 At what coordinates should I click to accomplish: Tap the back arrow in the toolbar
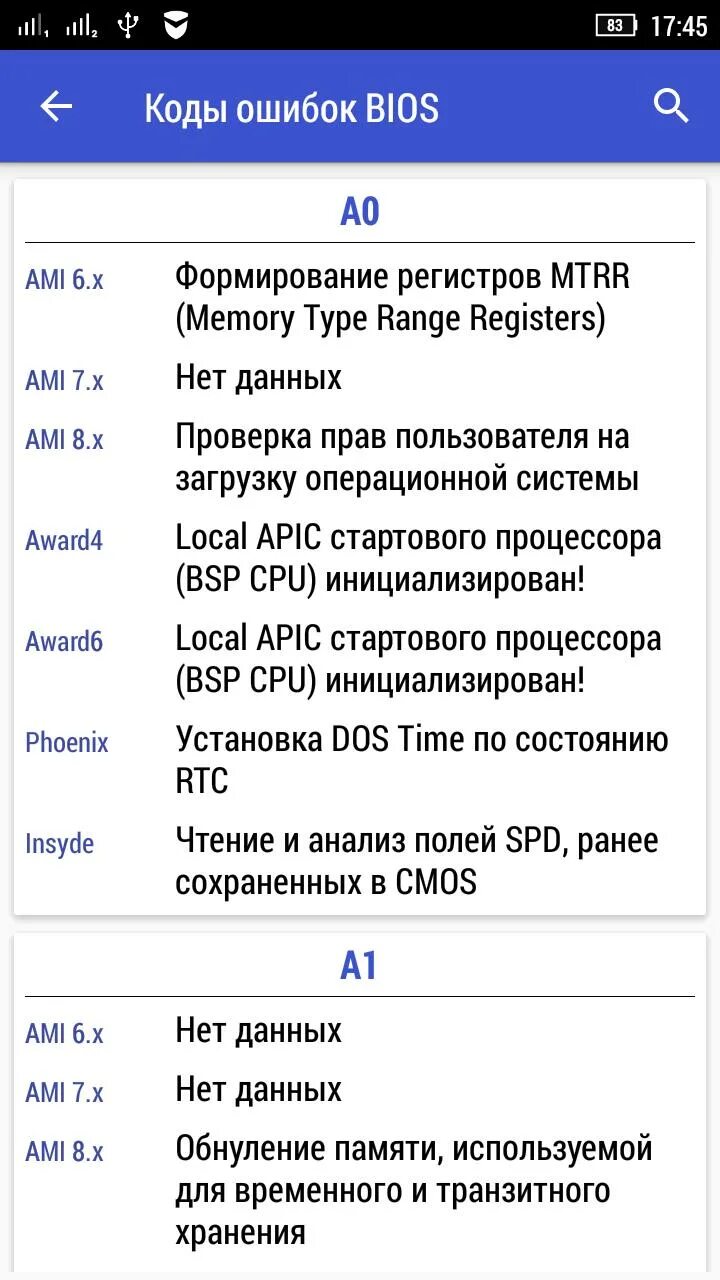click(x=55, y=106)
